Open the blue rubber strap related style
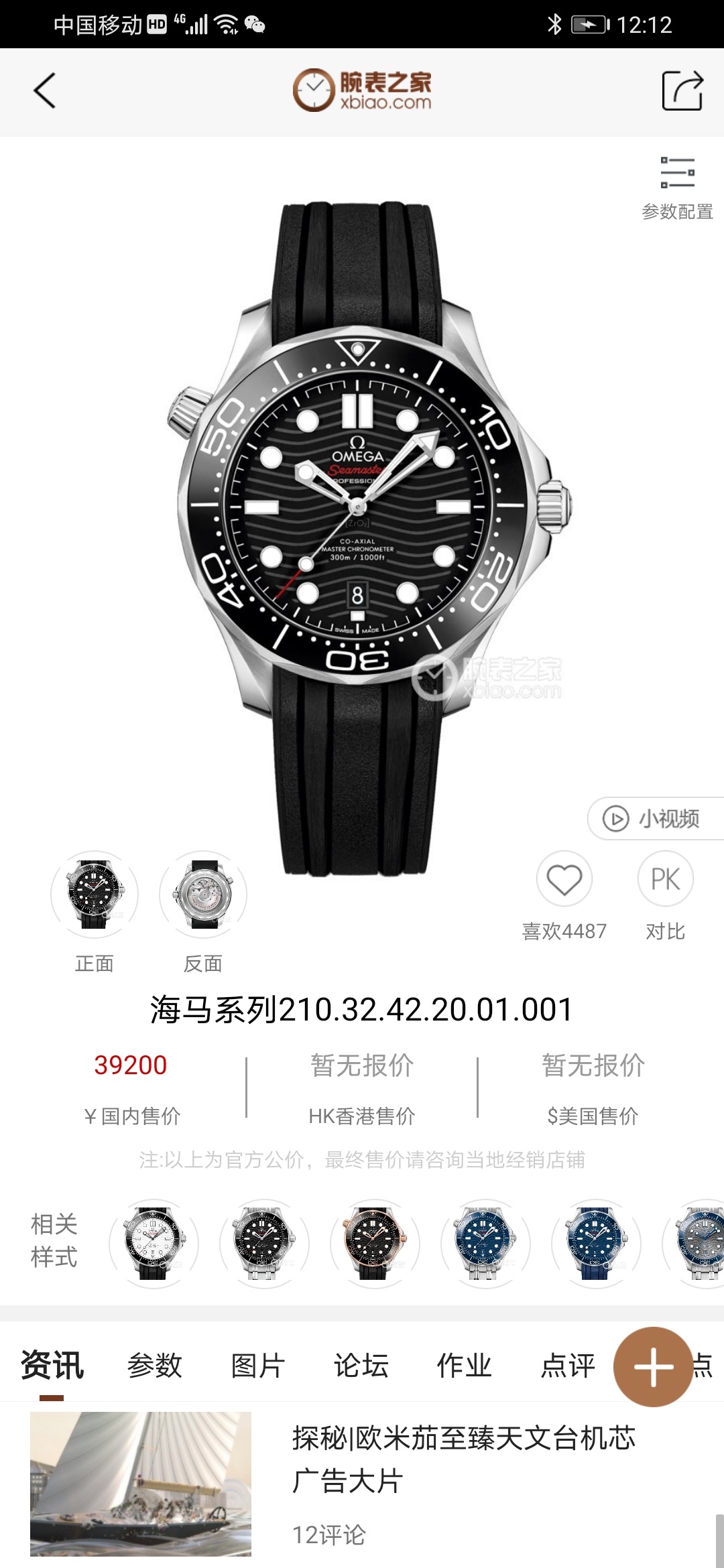724x1568 pixels. coord(596,1243)
